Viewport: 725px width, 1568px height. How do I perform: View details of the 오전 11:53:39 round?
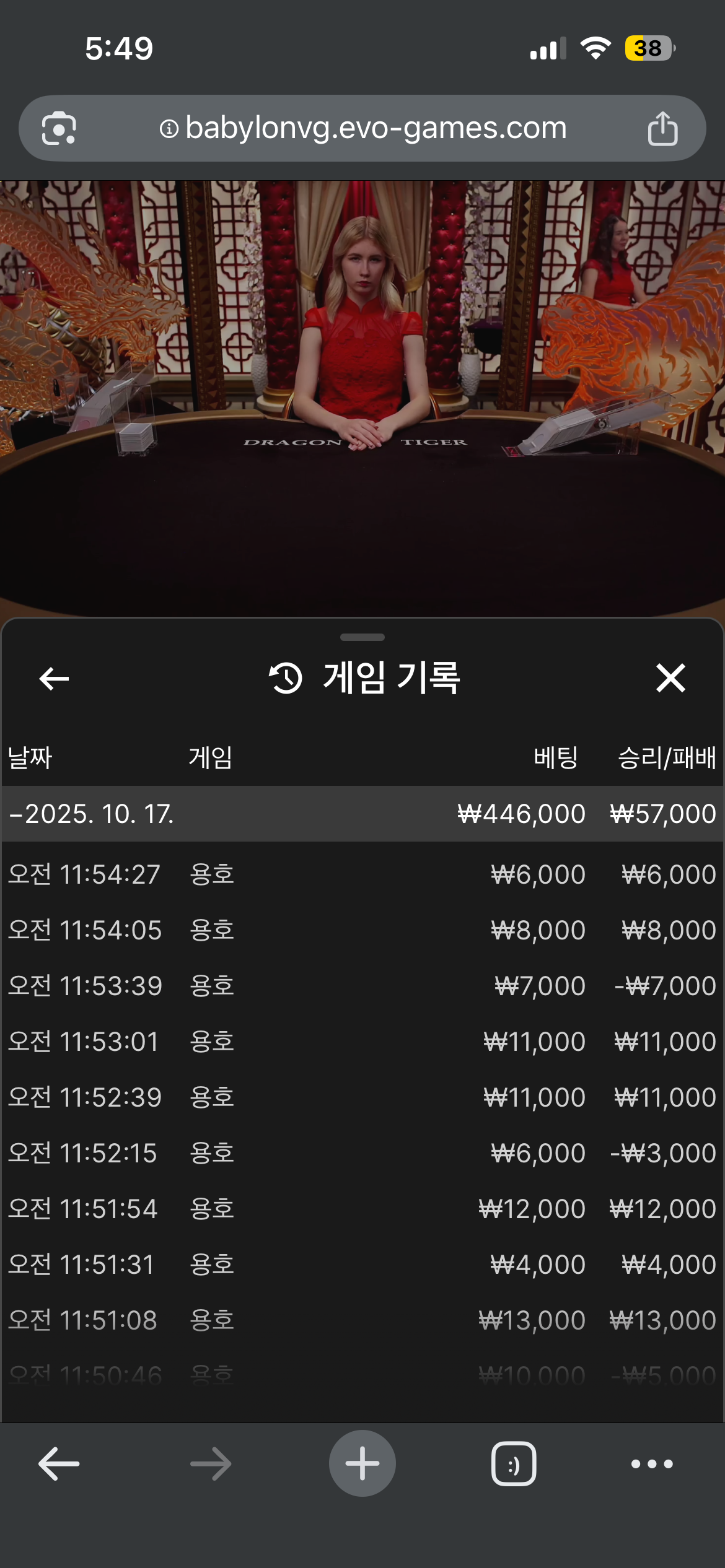tap(362, 986)
